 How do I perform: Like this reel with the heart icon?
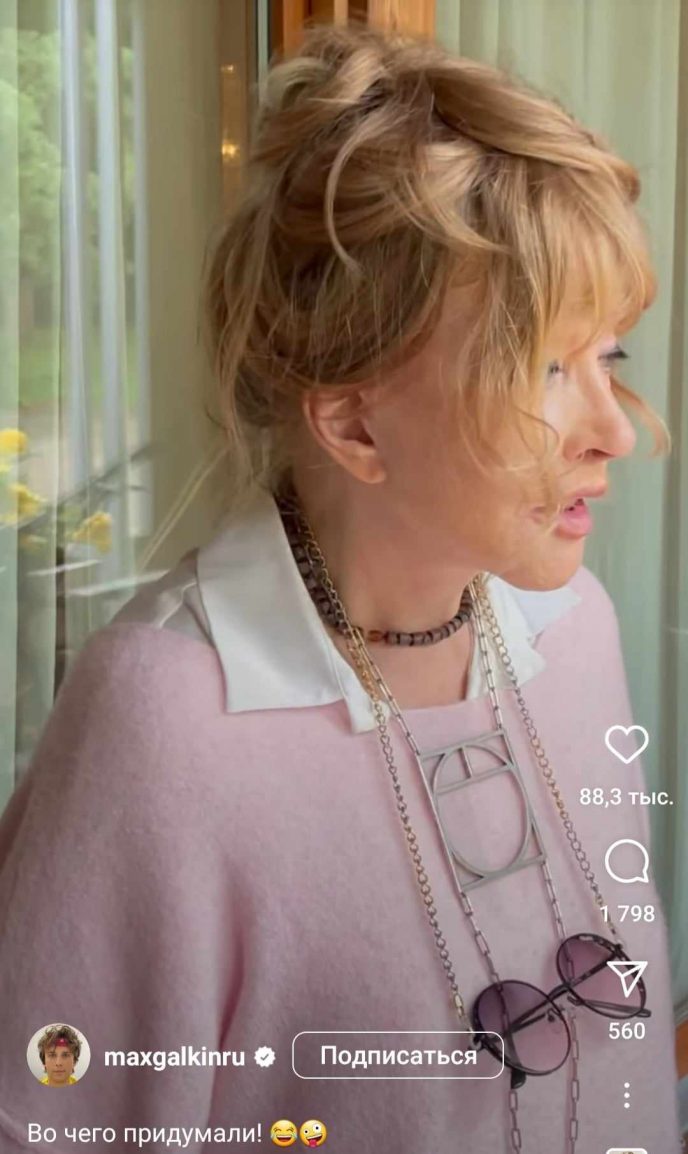(x=627, y=744)
